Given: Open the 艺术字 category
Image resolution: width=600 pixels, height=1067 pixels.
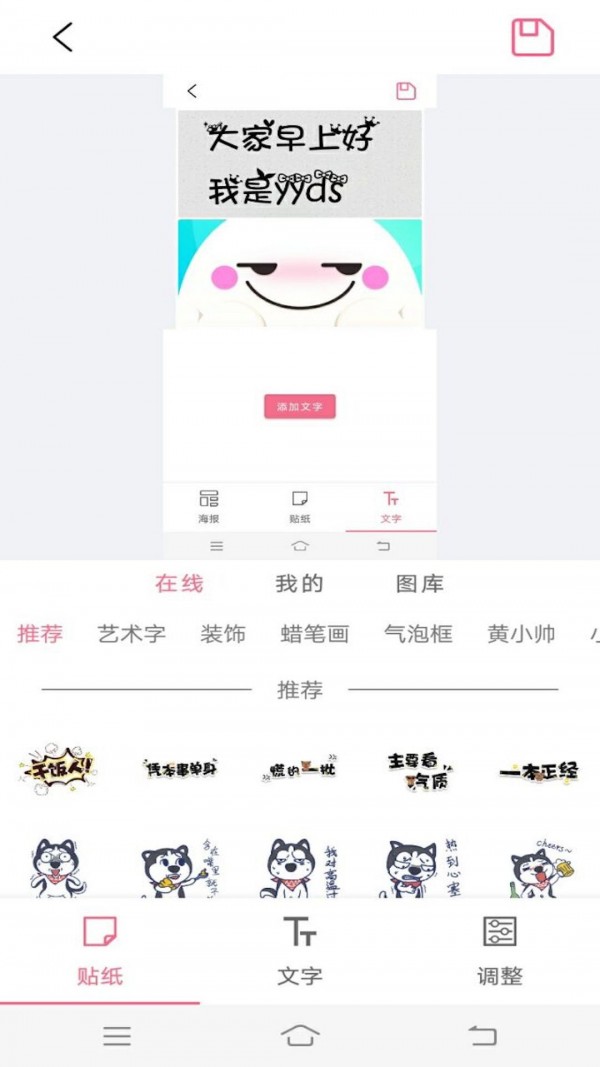Looking at the screenshot, I should [x=132, y=634].
